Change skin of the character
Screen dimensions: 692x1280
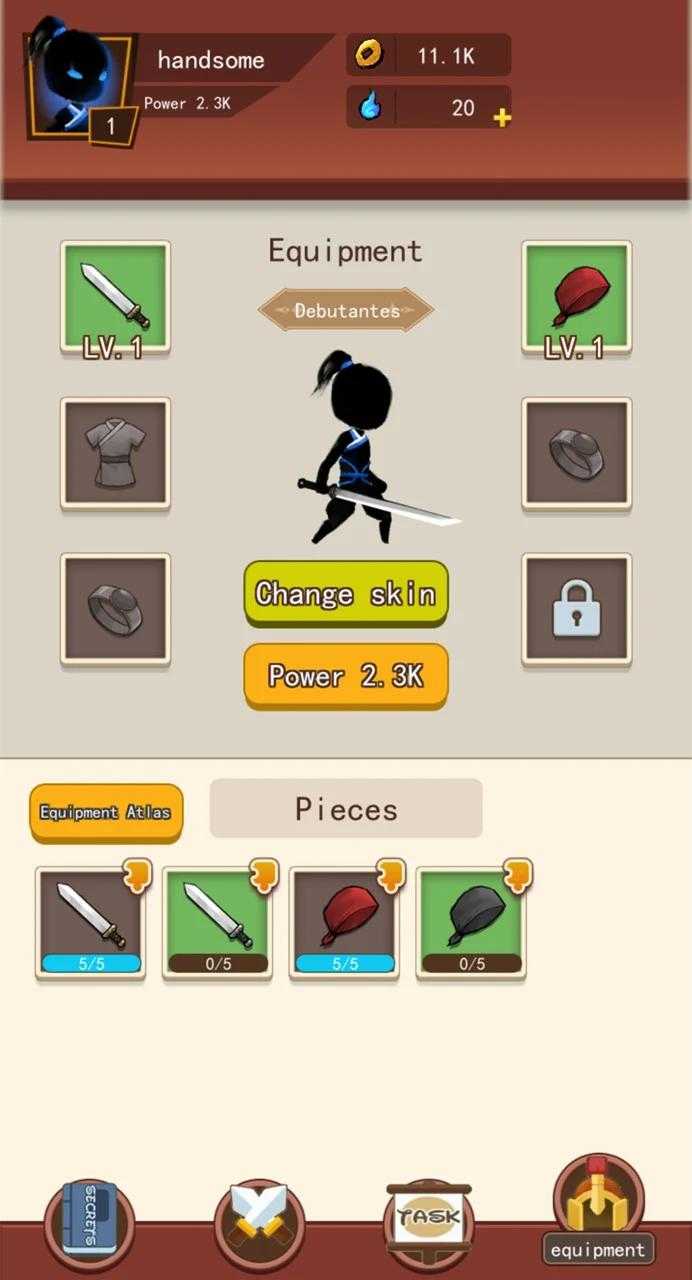pyautogui.click(x=346, y=594)
